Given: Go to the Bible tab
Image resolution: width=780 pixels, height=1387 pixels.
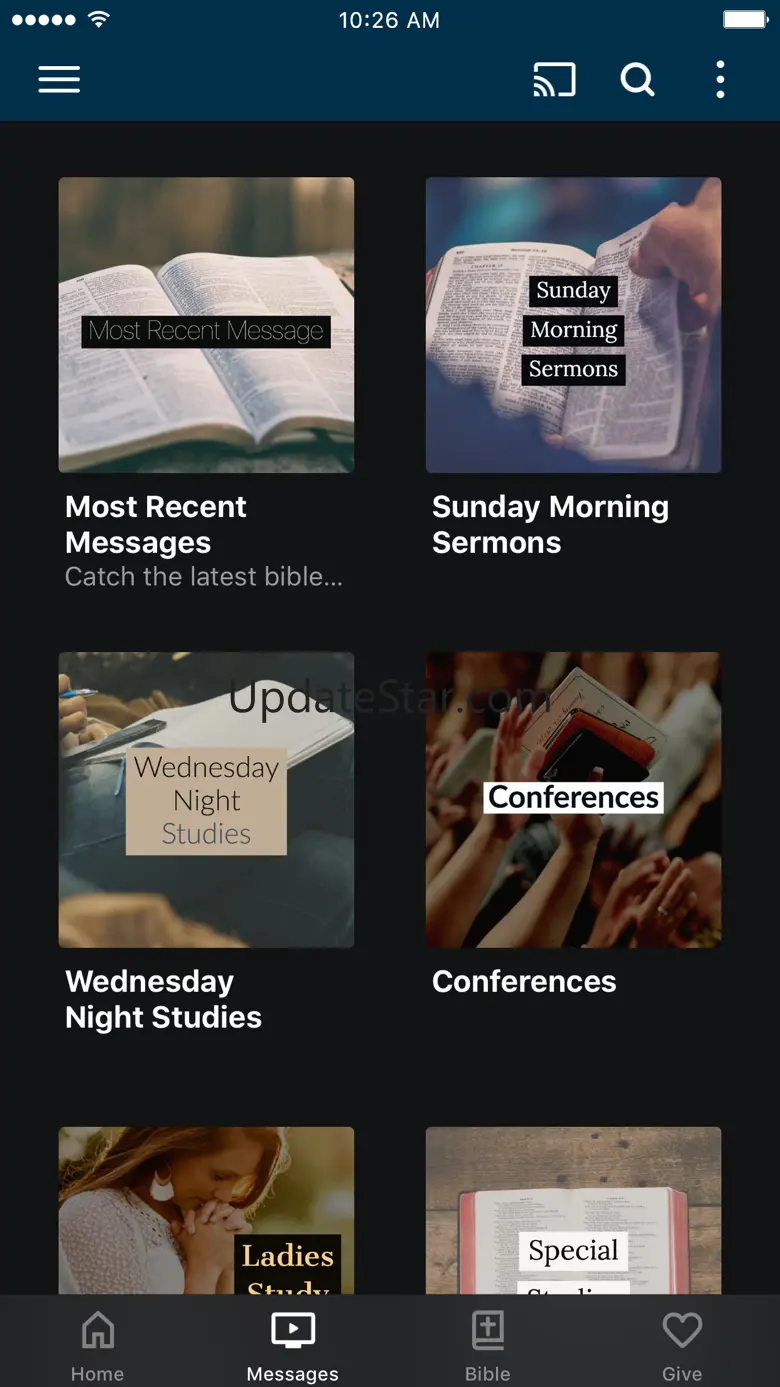Looking at the screenshot, I should [487, 1346].
